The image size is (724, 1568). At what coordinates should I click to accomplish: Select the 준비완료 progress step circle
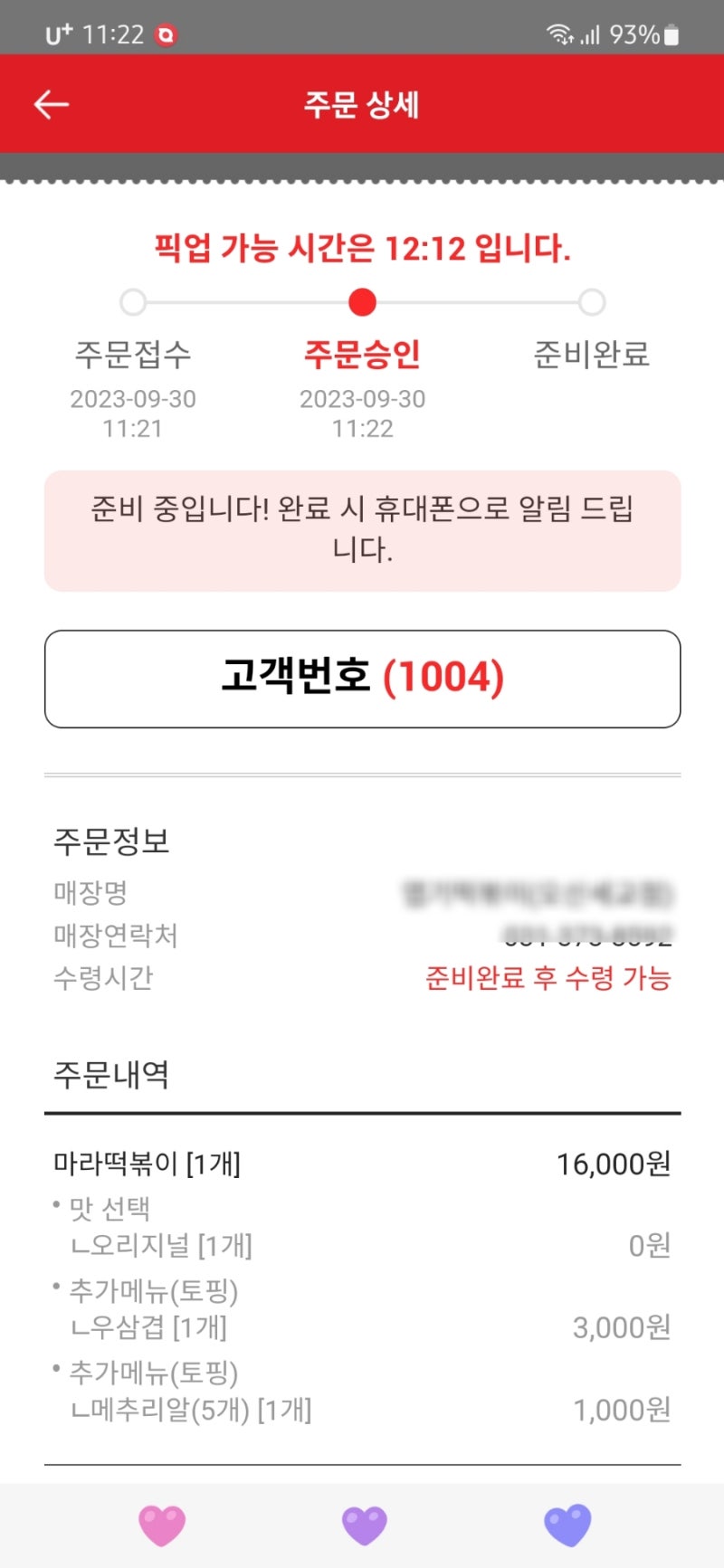click(592, 302)
